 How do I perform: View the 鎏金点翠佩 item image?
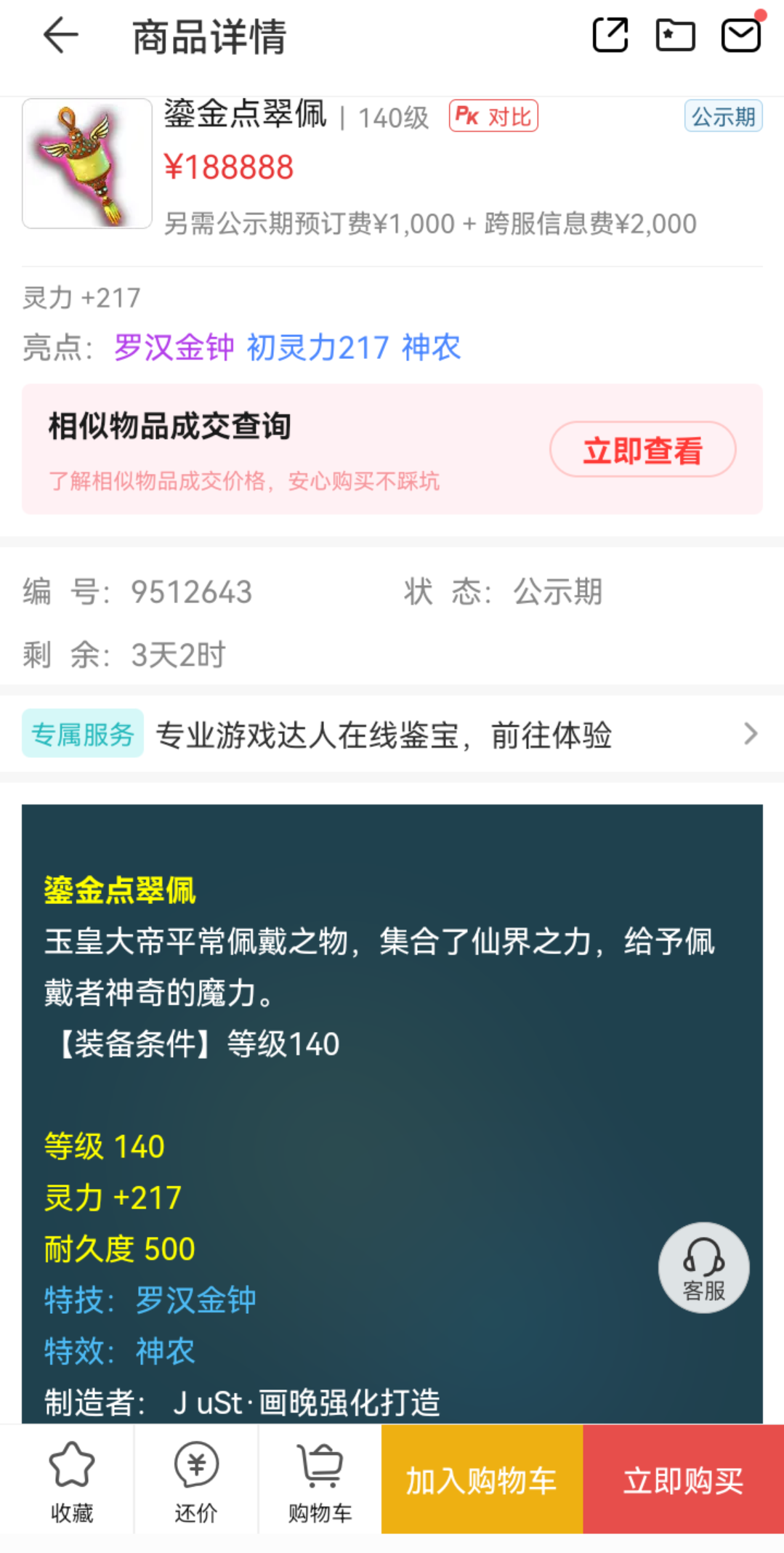click(87, 164)
